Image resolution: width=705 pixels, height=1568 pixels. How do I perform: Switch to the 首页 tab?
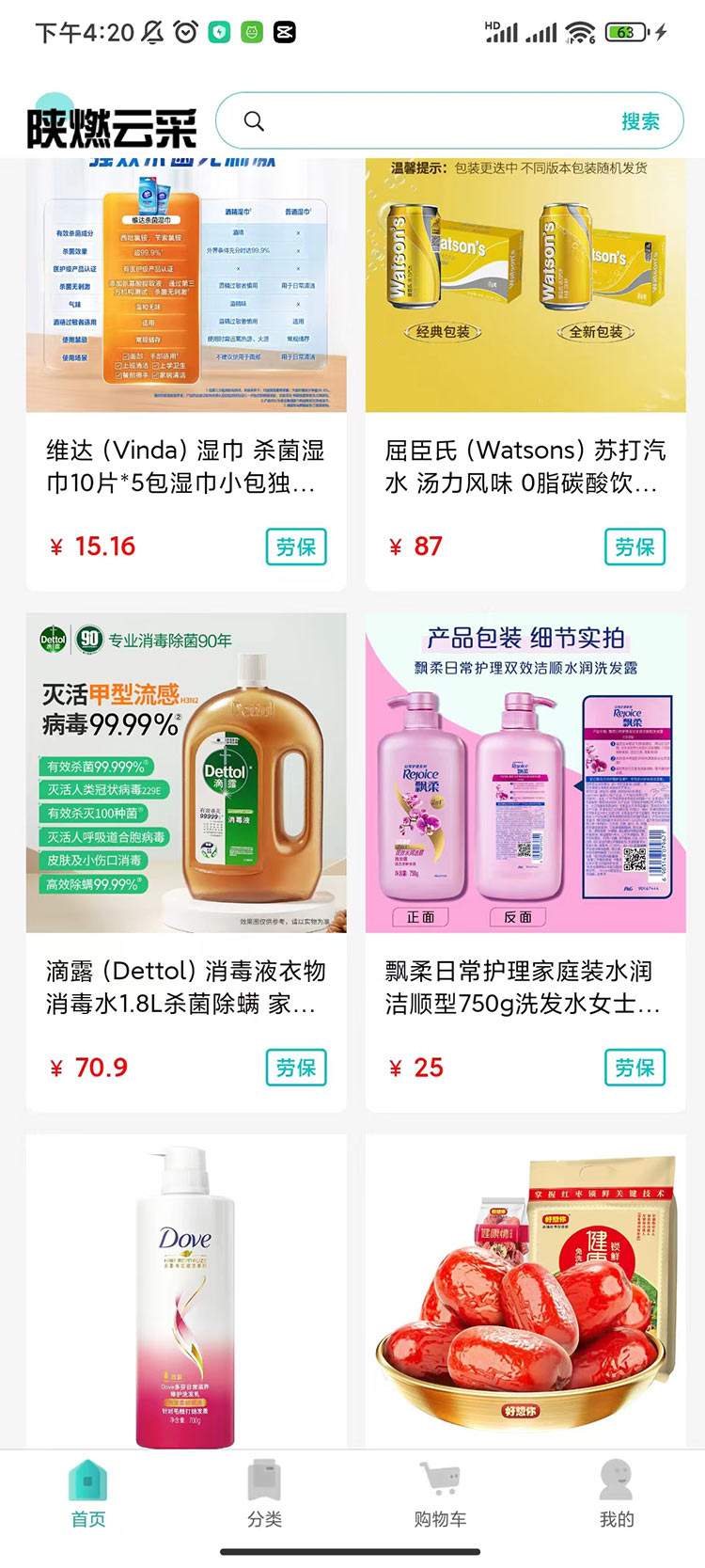[87, 1497]
